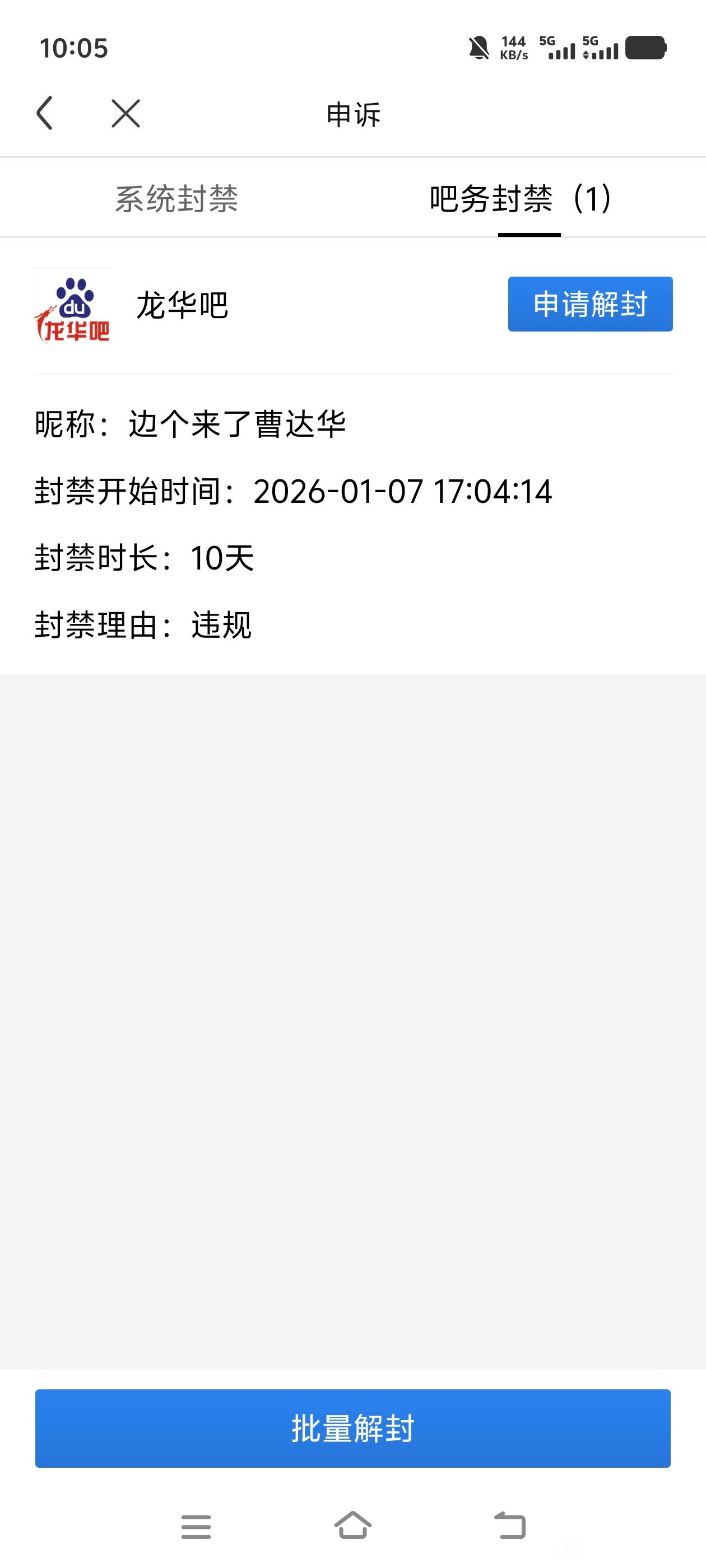Select the 吧务封禁 (1) tab

(521, 199)
